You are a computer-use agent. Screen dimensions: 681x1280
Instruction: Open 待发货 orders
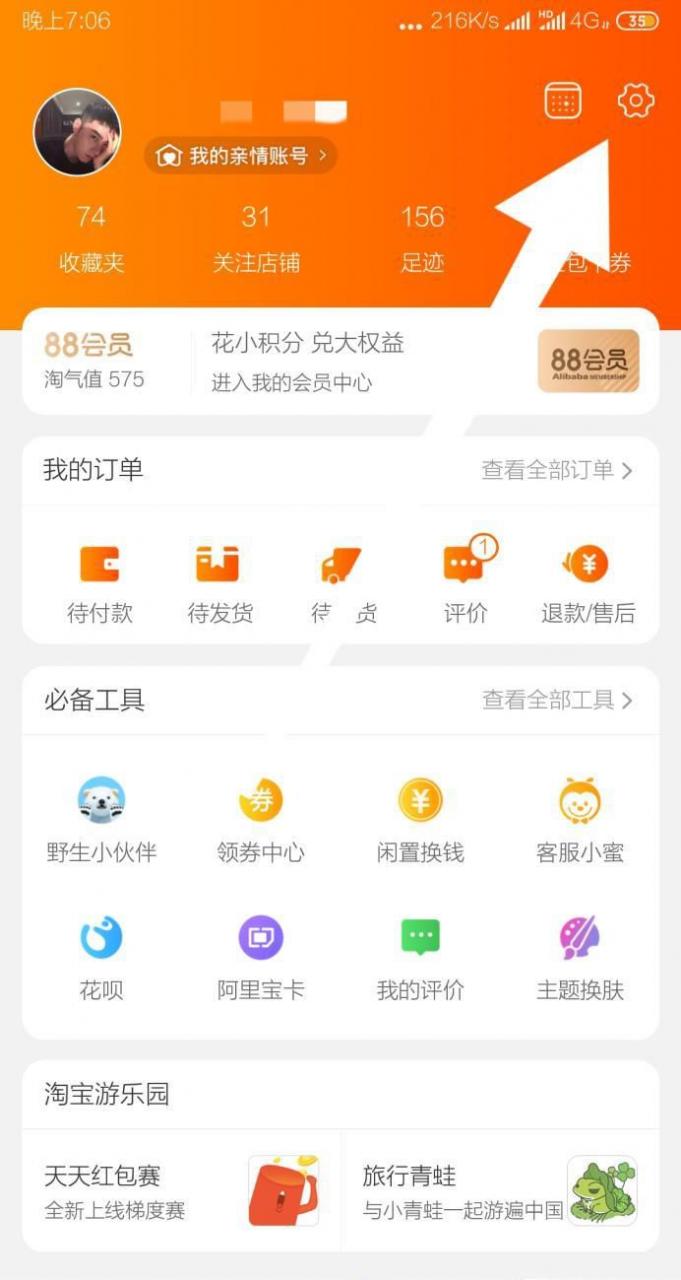click(220, 585)
